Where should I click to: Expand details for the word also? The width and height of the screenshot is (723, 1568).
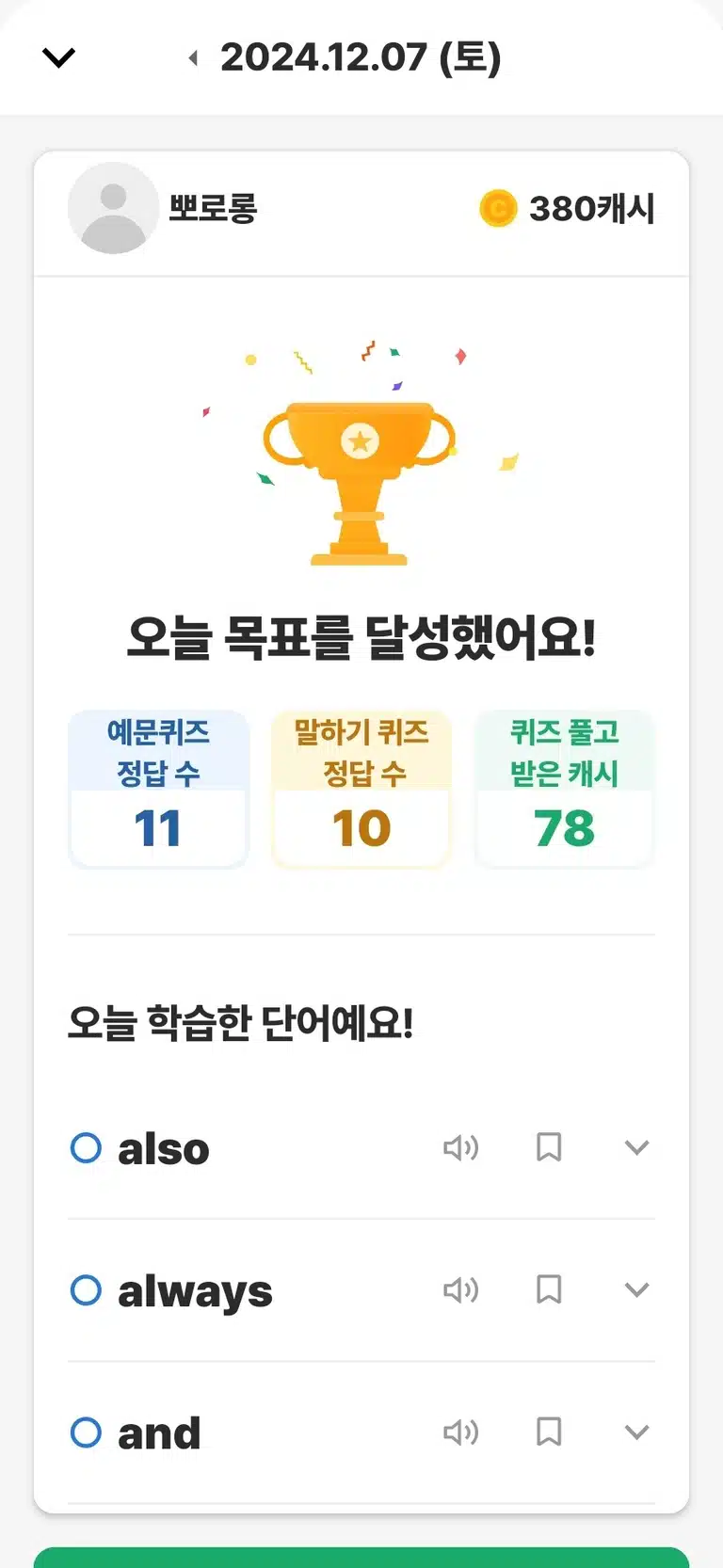(x=637, y=1147)
